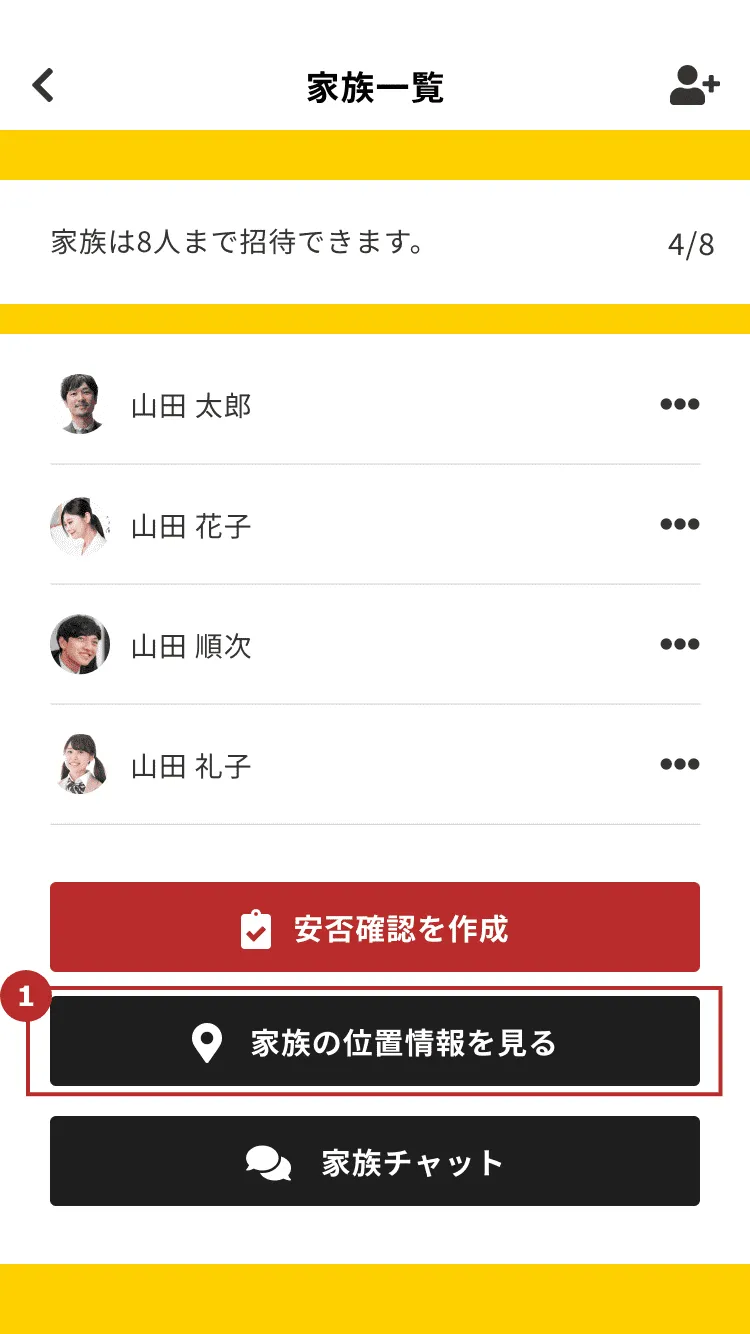
Task: Go back using the arrow icon
Action: pyautogui.click(x=43, y=86)
